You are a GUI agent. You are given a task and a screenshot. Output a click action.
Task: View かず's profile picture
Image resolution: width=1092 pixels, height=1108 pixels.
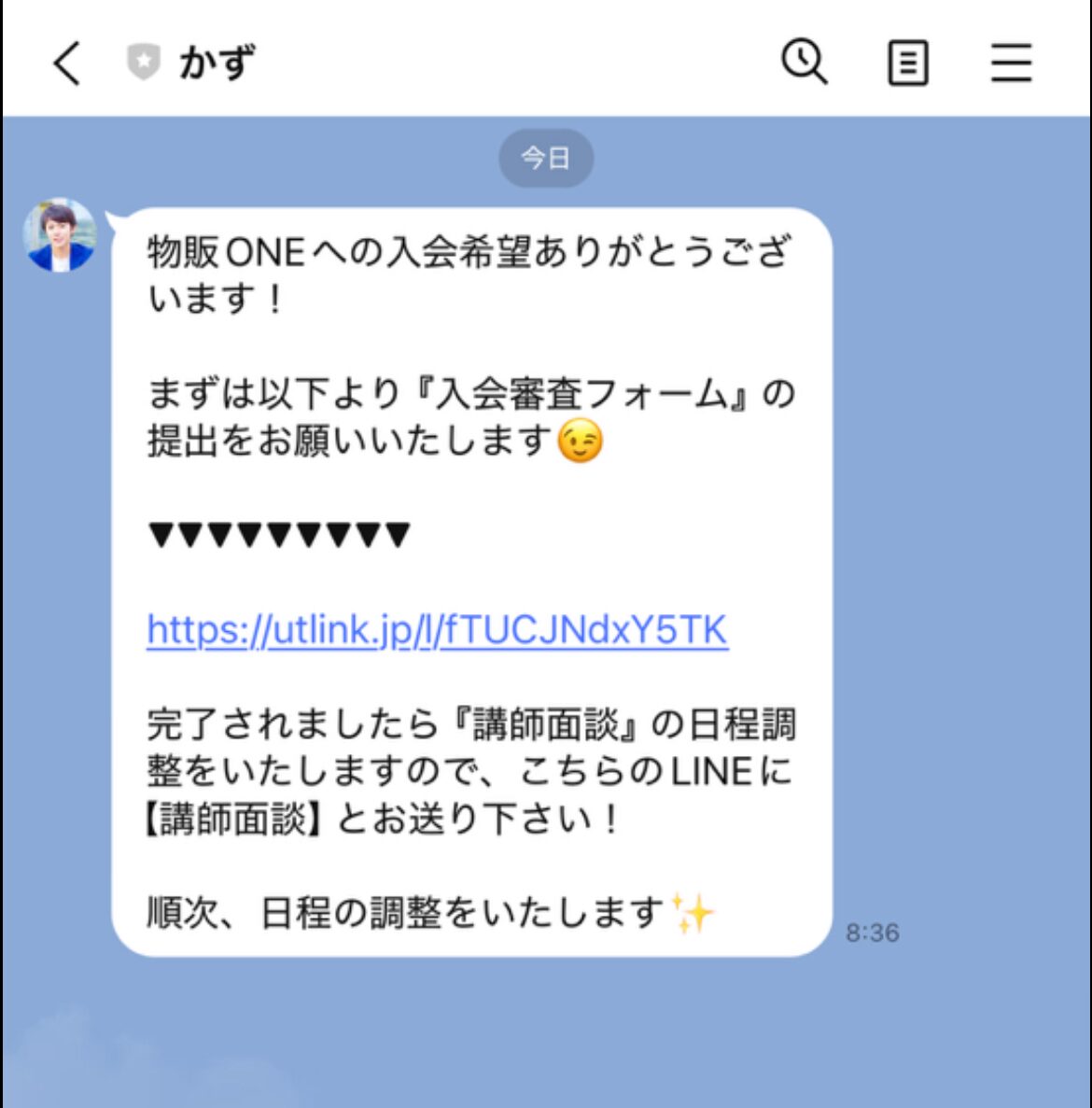point(60,235)
